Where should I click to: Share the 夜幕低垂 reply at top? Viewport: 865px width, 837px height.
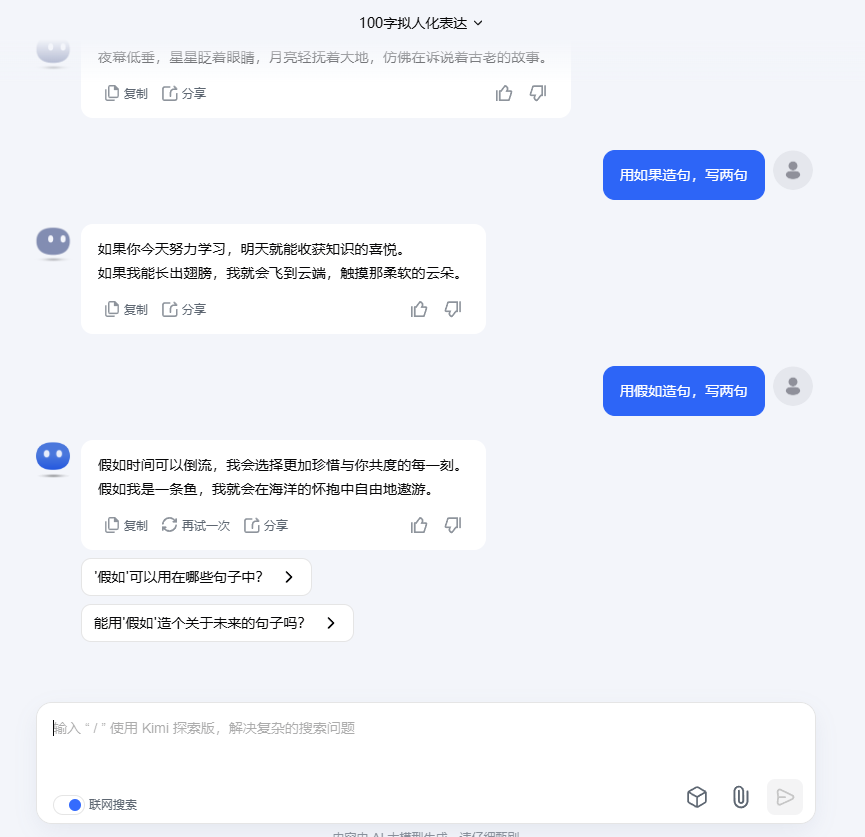click(x=184, y=94)
